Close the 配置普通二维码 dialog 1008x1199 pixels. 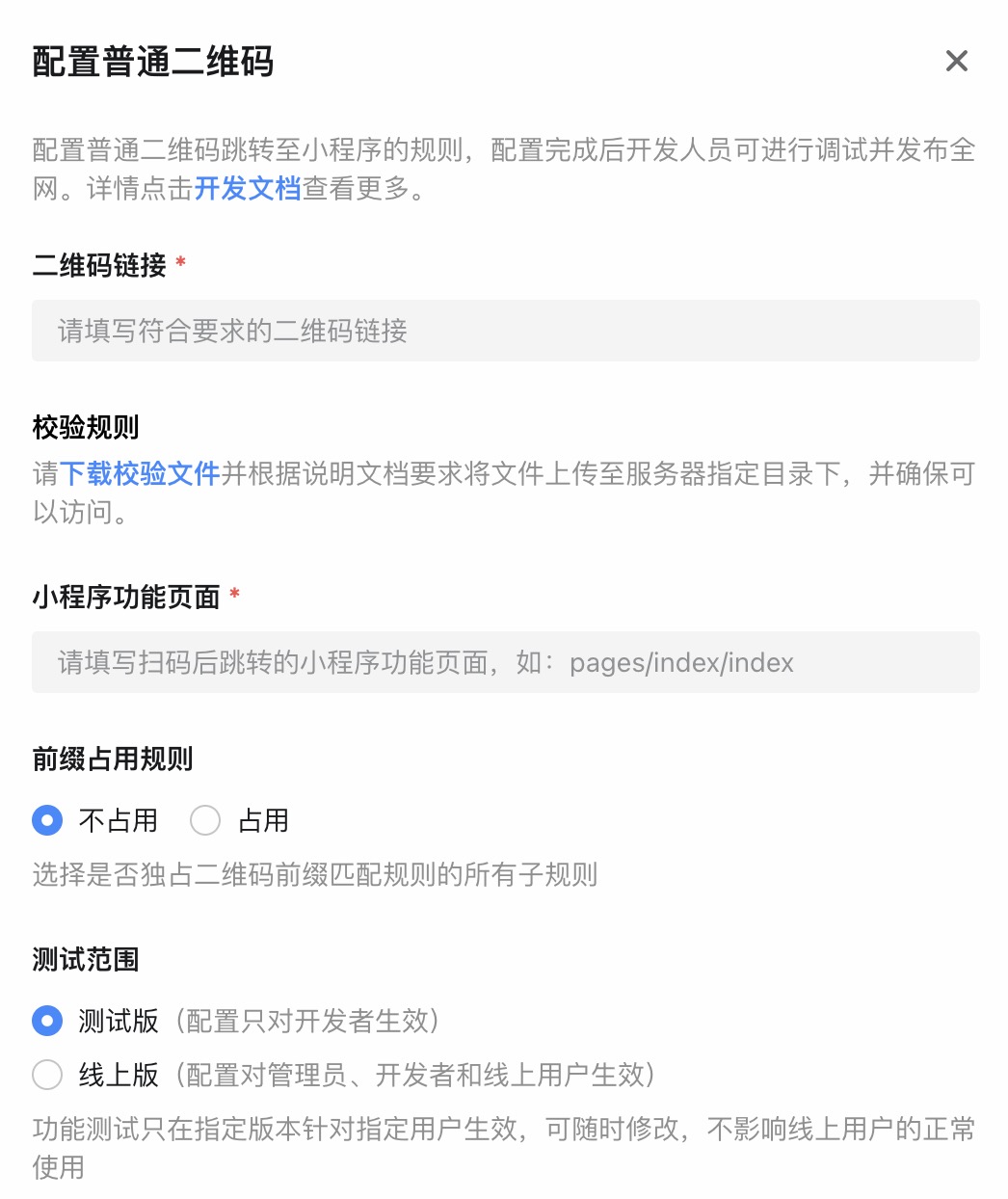click(956, 62)
